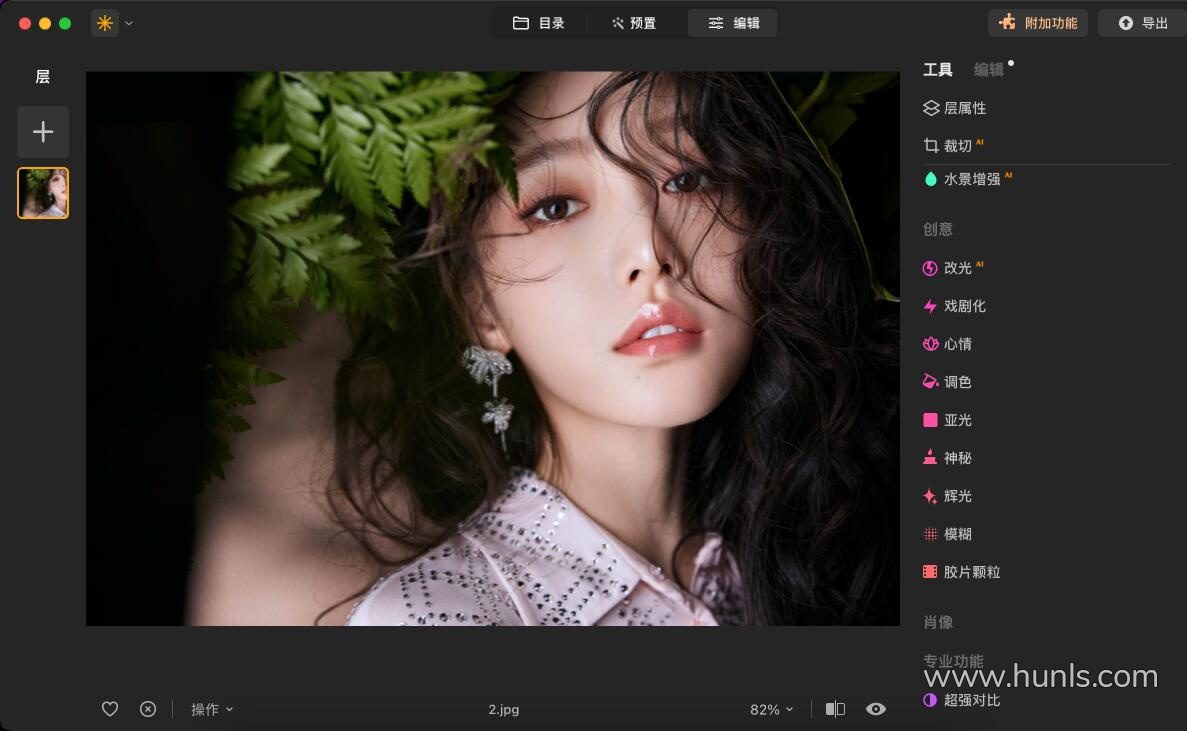The width and height of the screenshot is (1187, 731).
Task: Toggle the before/after compare view
Action: 835,709
